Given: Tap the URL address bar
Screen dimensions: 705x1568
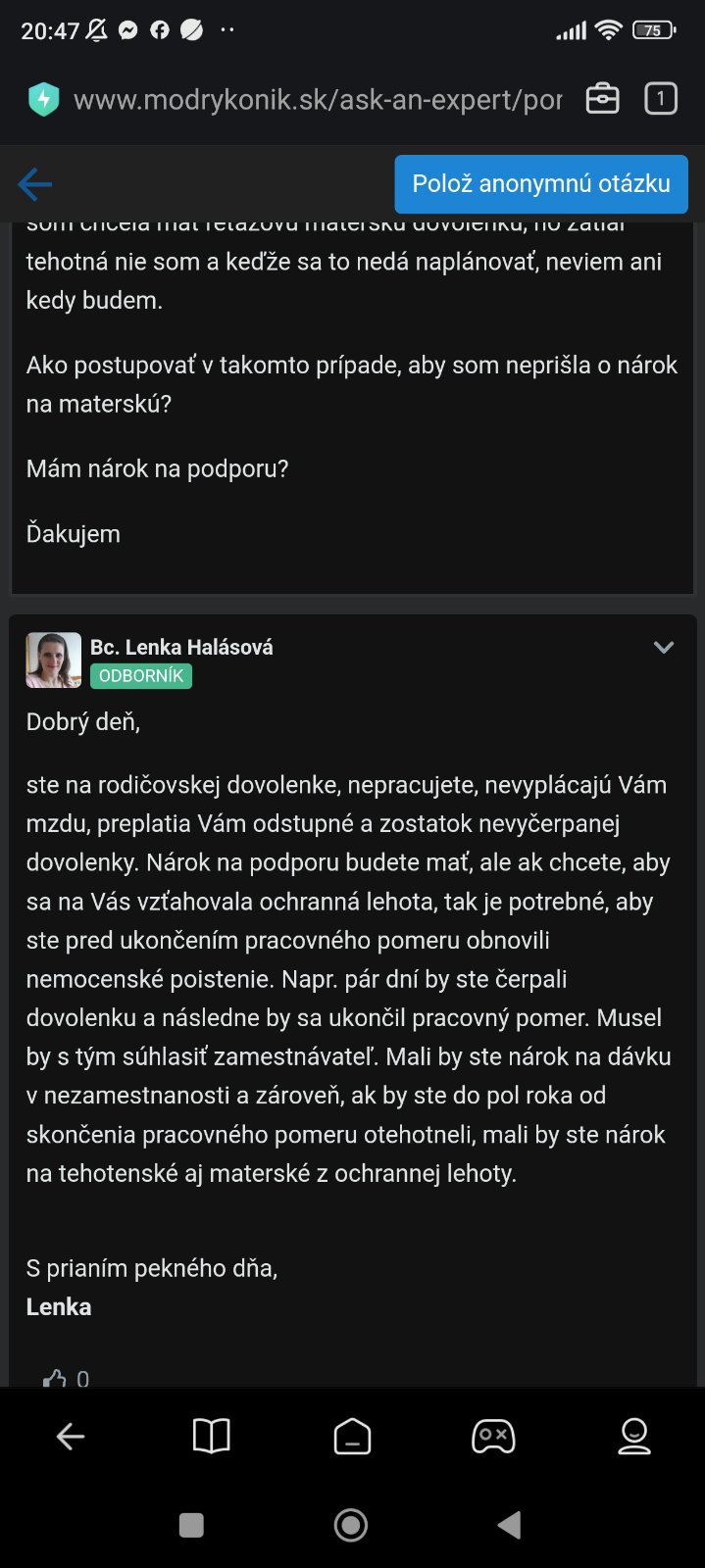Looking at the screenshot, I should click(x=318, y=99).
